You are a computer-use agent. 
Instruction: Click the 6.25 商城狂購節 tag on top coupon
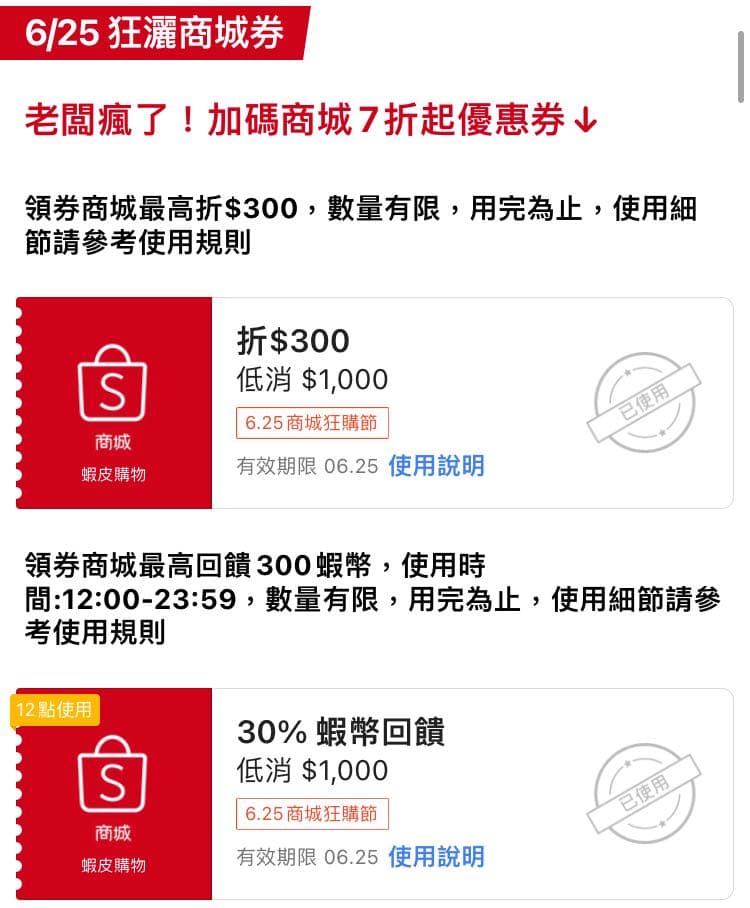(x=312, y=423)
